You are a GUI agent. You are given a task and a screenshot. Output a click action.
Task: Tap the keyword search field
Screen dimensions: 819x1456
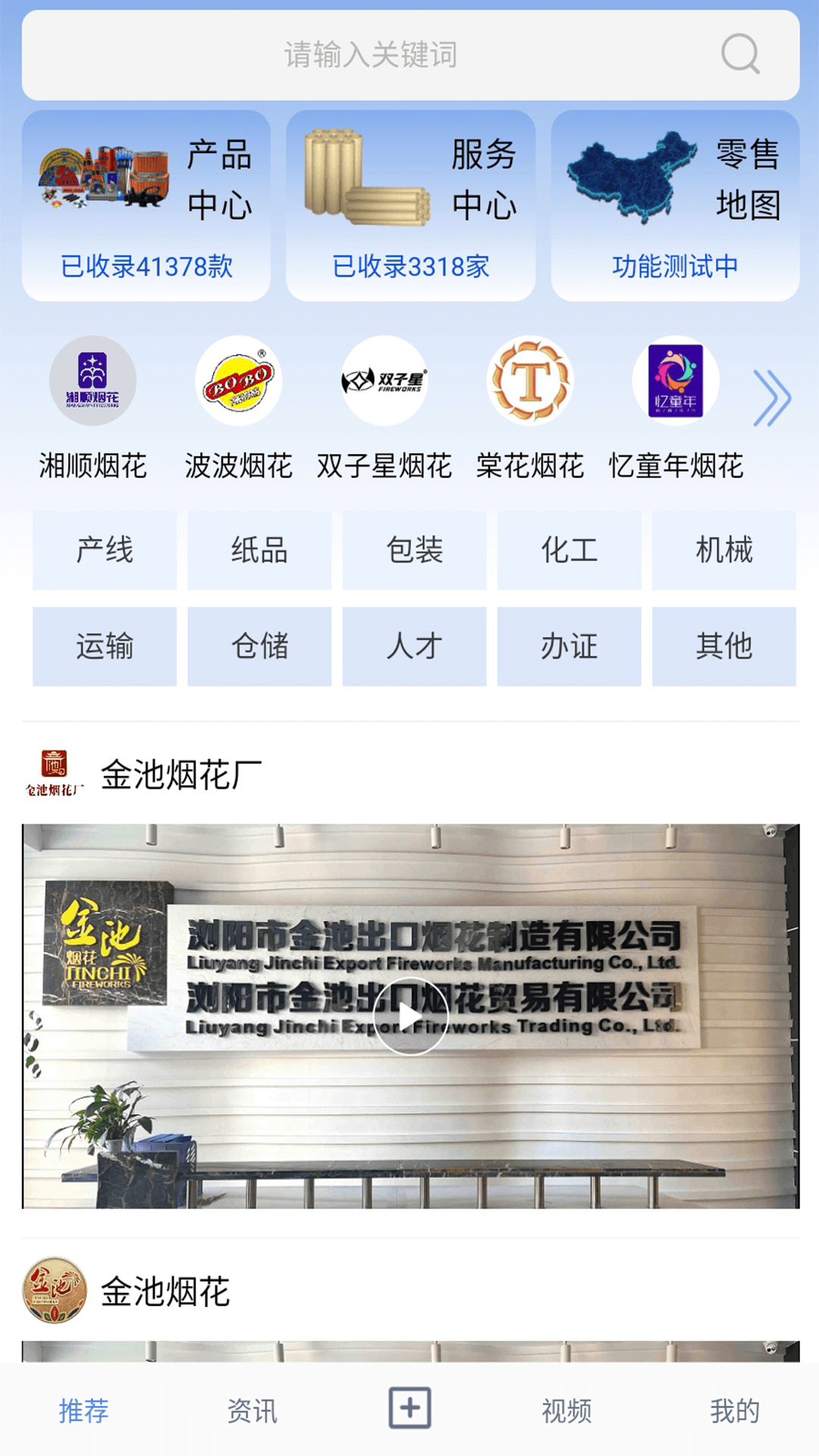click(x=370, y=55)
